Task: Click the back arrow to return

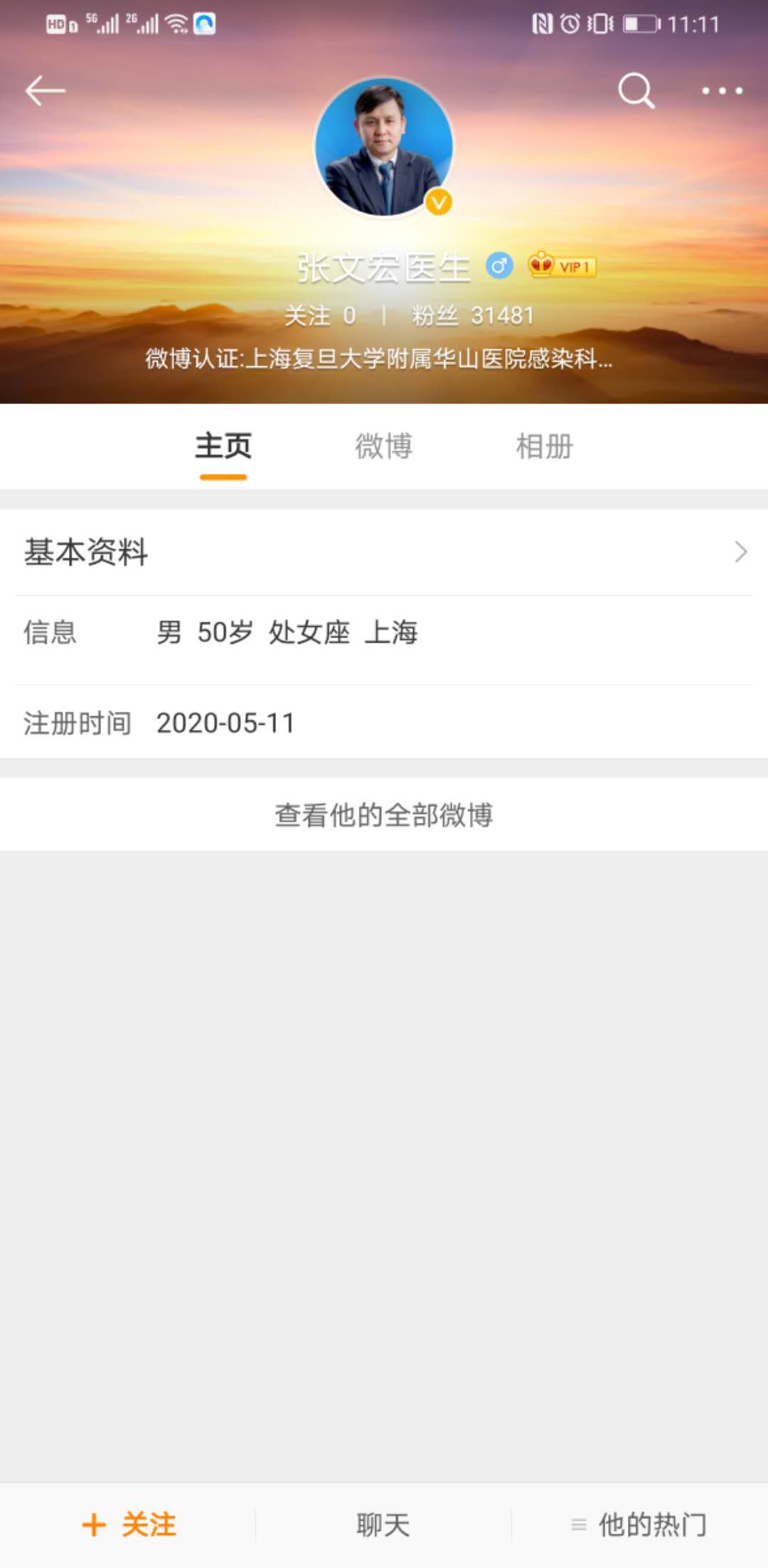Action: coord(44,90)
